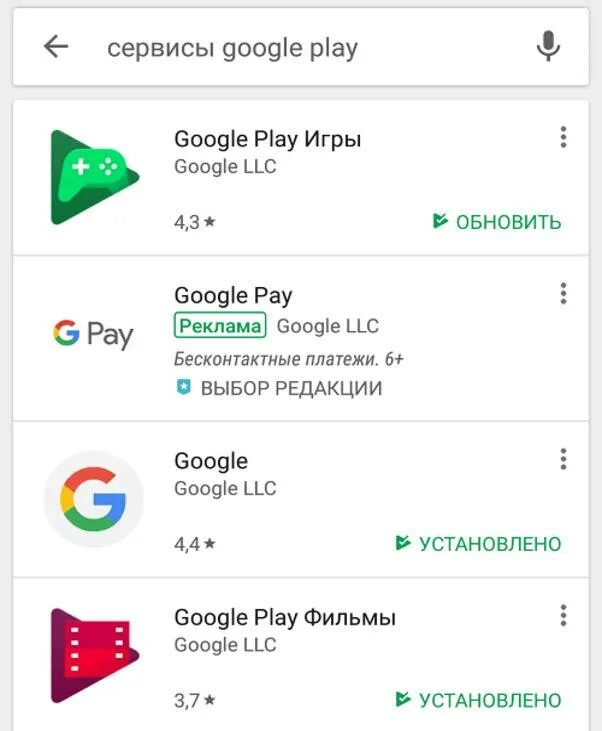Open overflow menu for Google Play Фильмы
Screen dimensions: 602x731
(x=563, y=616)
